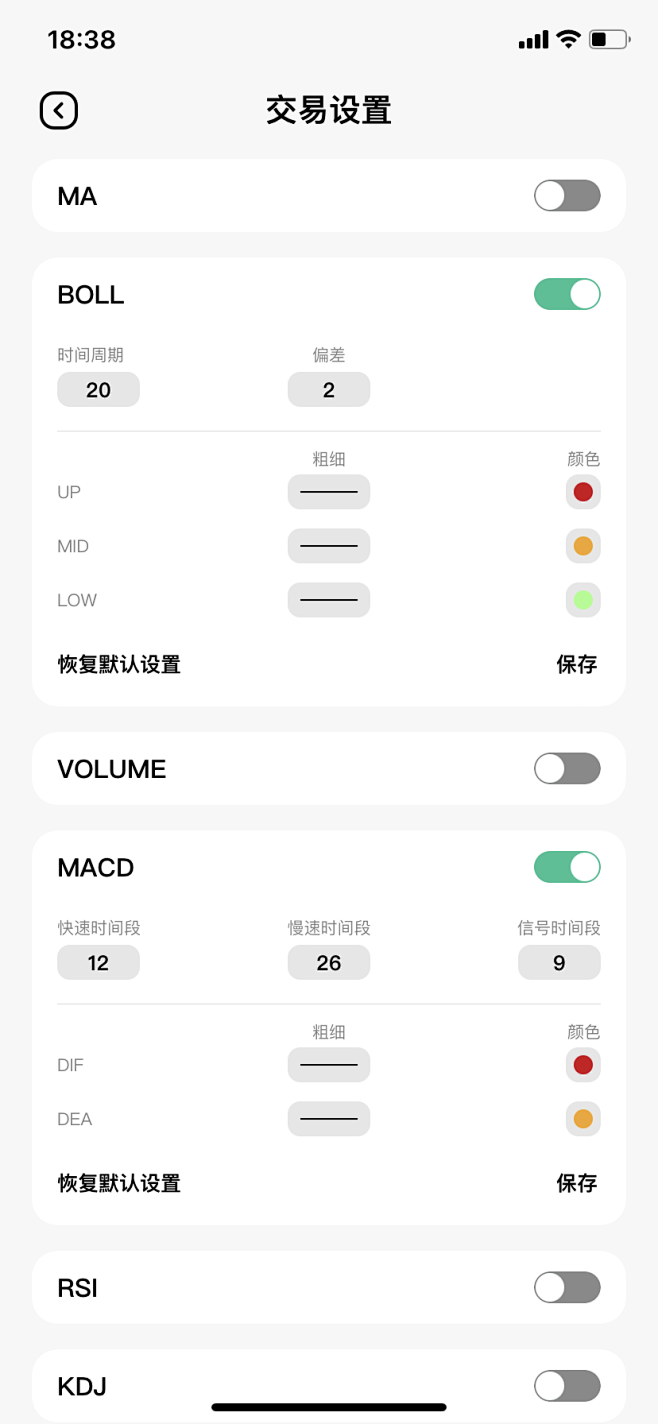Edit the BOLL deviation value 2
The height and width of the screenshot is (1424, 658).
click(329, 390)
